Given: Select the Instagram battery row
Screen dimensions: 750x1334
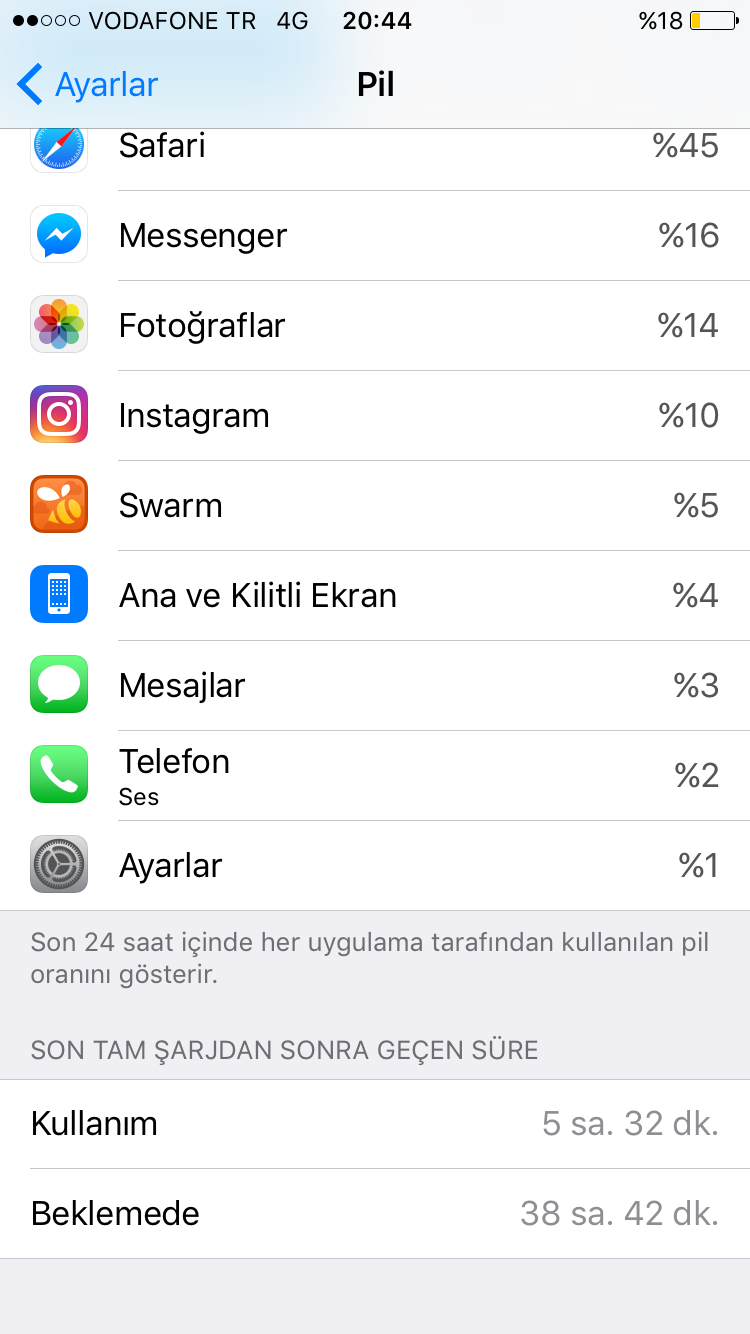Looking at the screenshot, I should click(x=375, y=416).
